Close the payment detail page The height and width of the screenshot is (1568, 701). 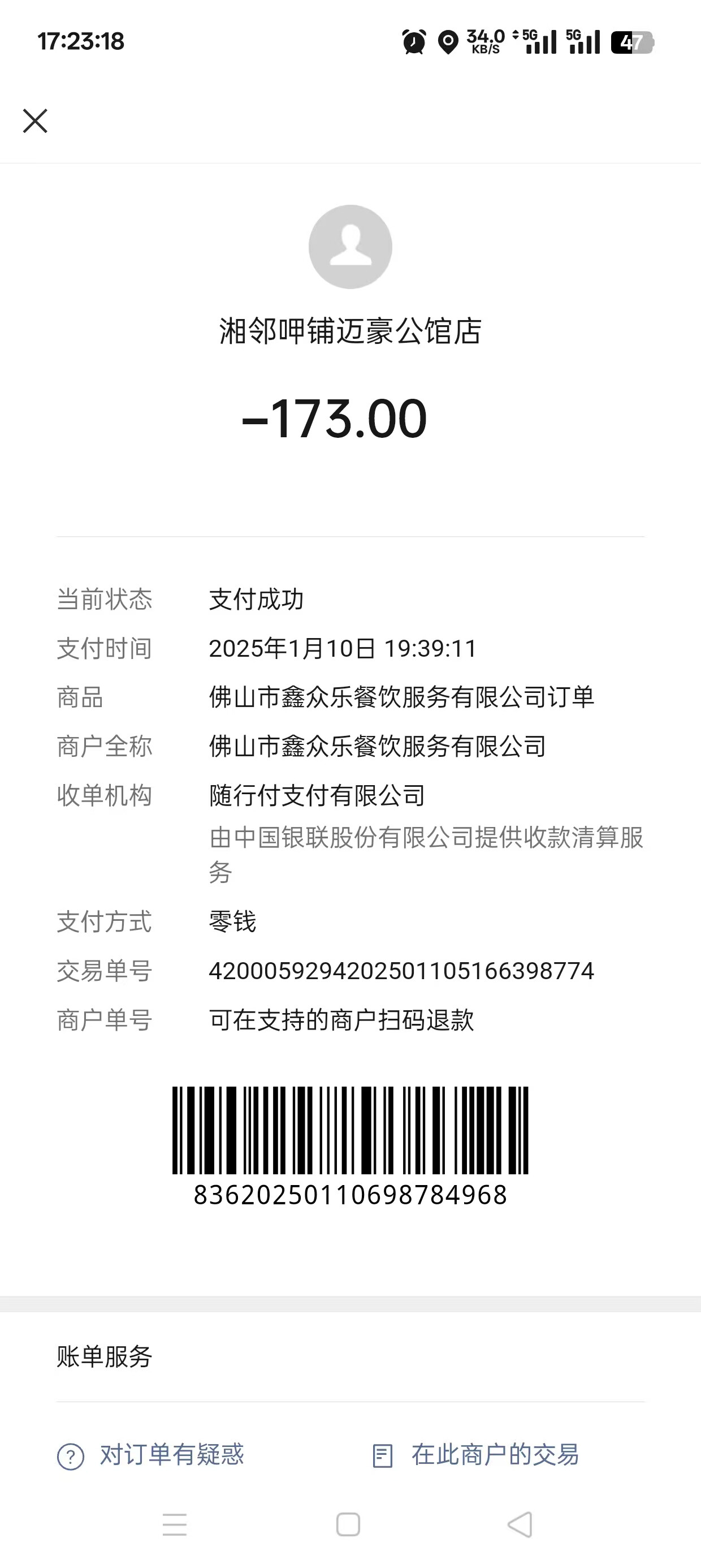(34, 120)
